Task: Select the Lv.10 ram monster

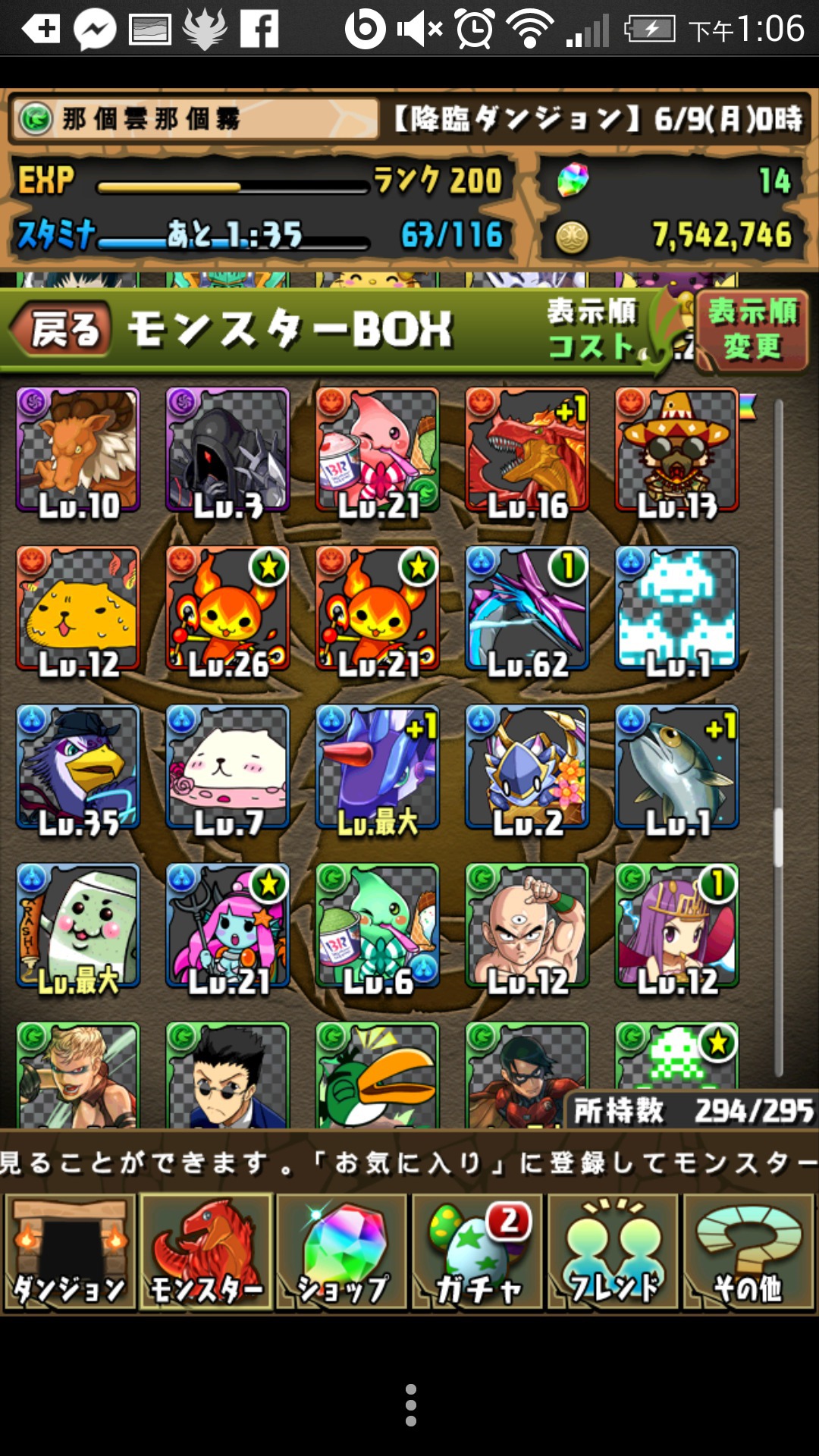Action: 78,450
